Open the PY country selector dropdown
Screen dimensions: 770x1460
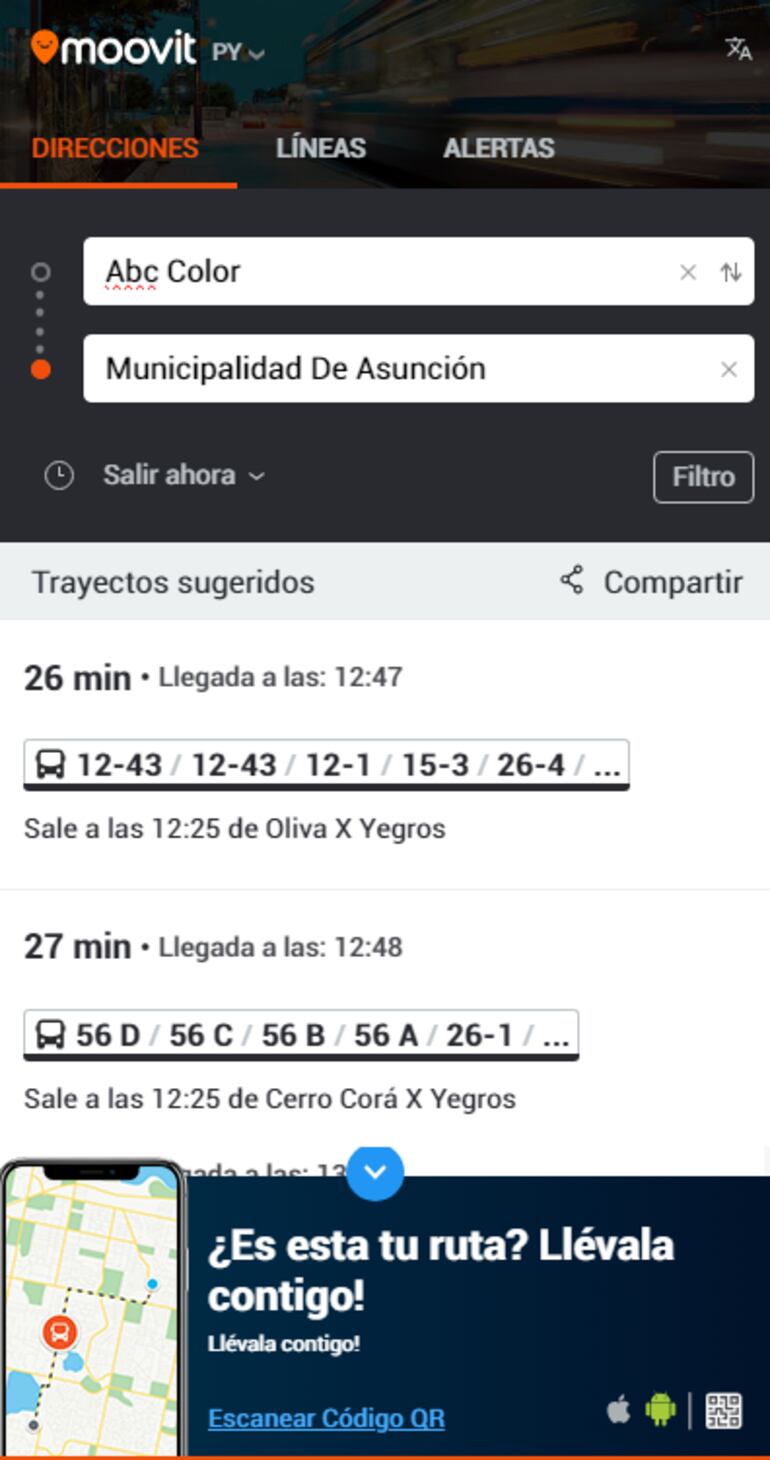click(x=238, y=53)
